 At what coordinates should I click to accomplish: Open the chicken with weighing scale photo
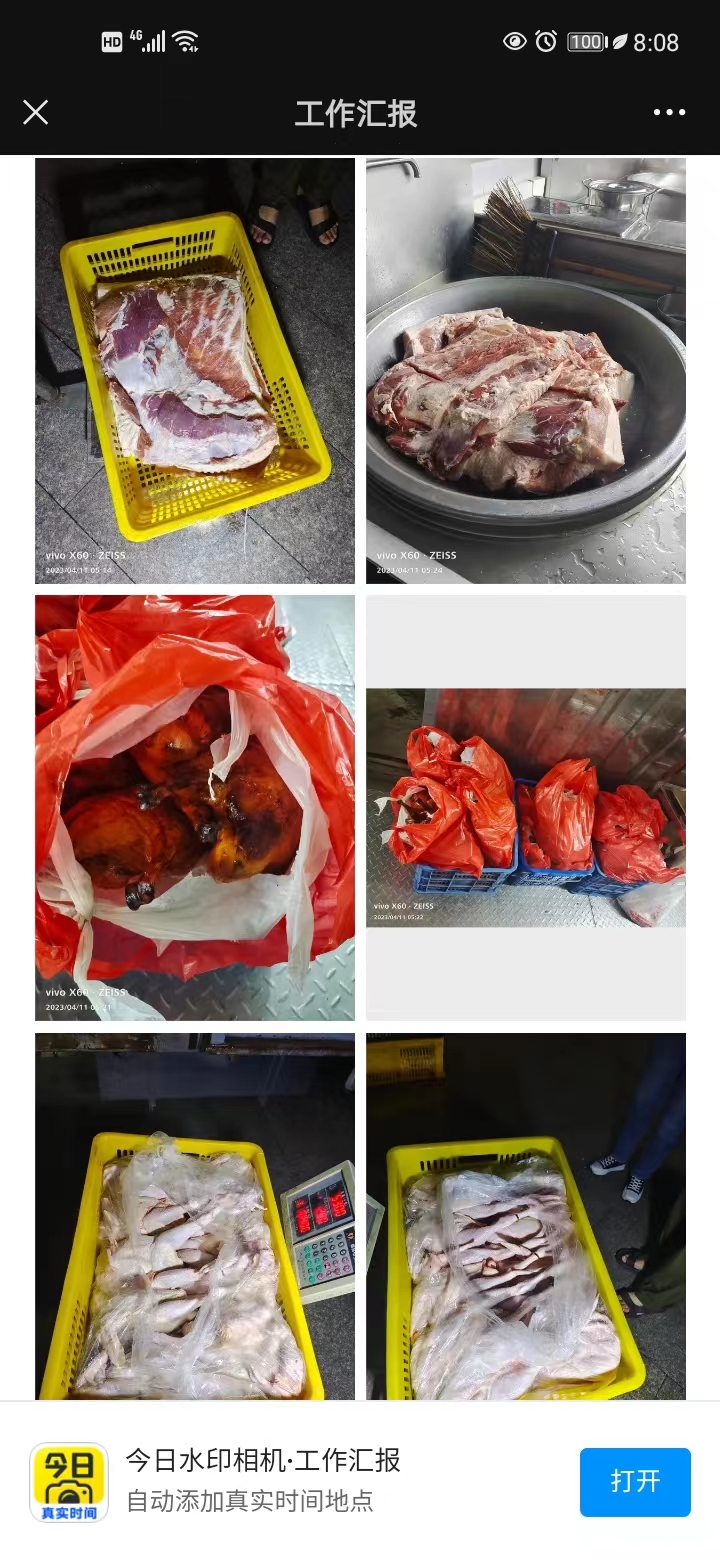pos(195,1216)
